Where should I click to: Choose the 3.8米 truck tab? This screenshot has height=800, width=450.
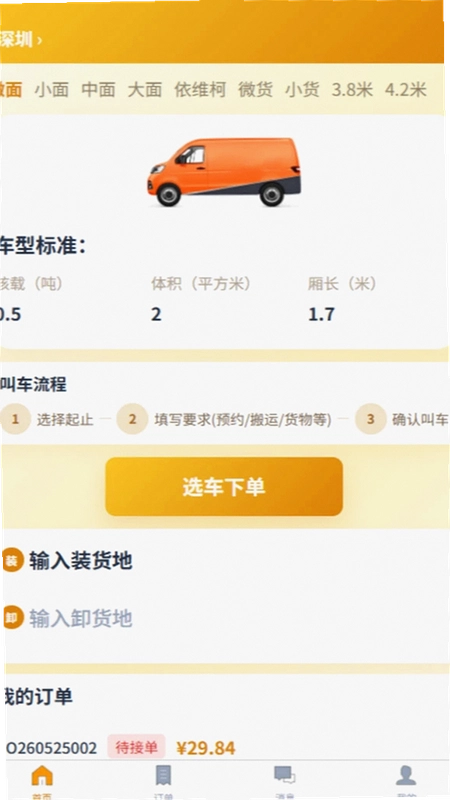[x=352, y=90]
